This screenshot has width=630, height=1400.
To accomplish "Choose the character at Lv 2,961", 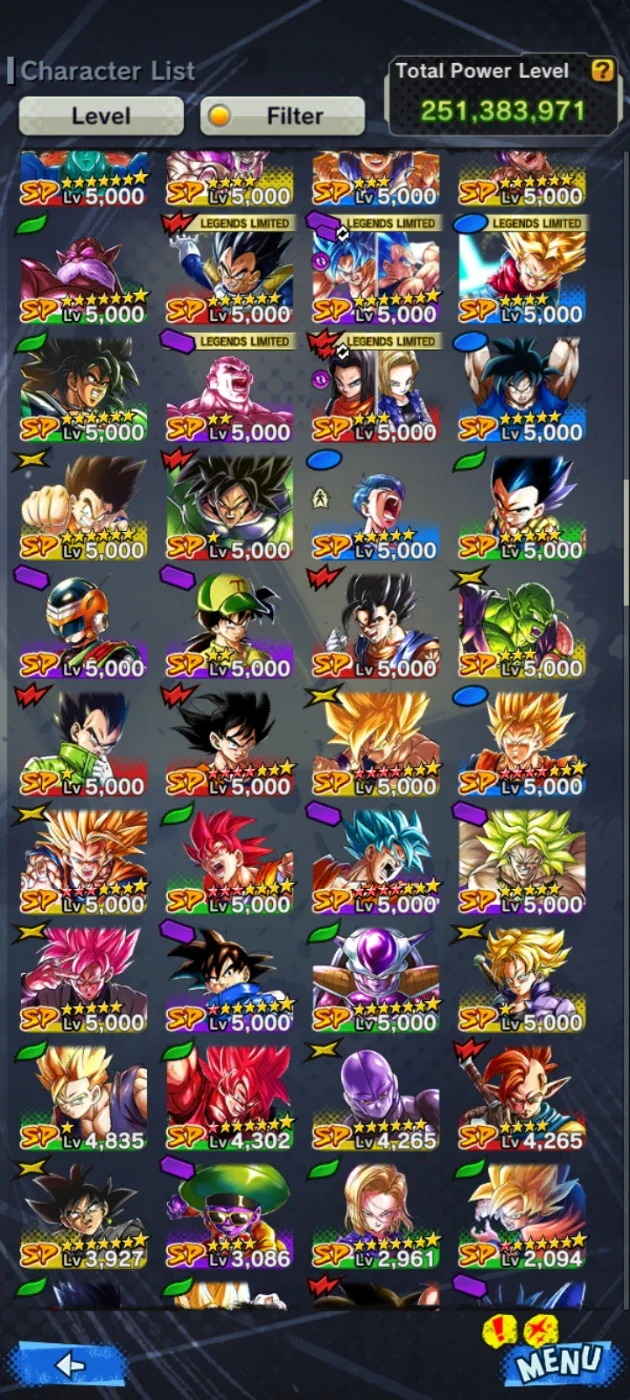I will tap(376, 1215).
